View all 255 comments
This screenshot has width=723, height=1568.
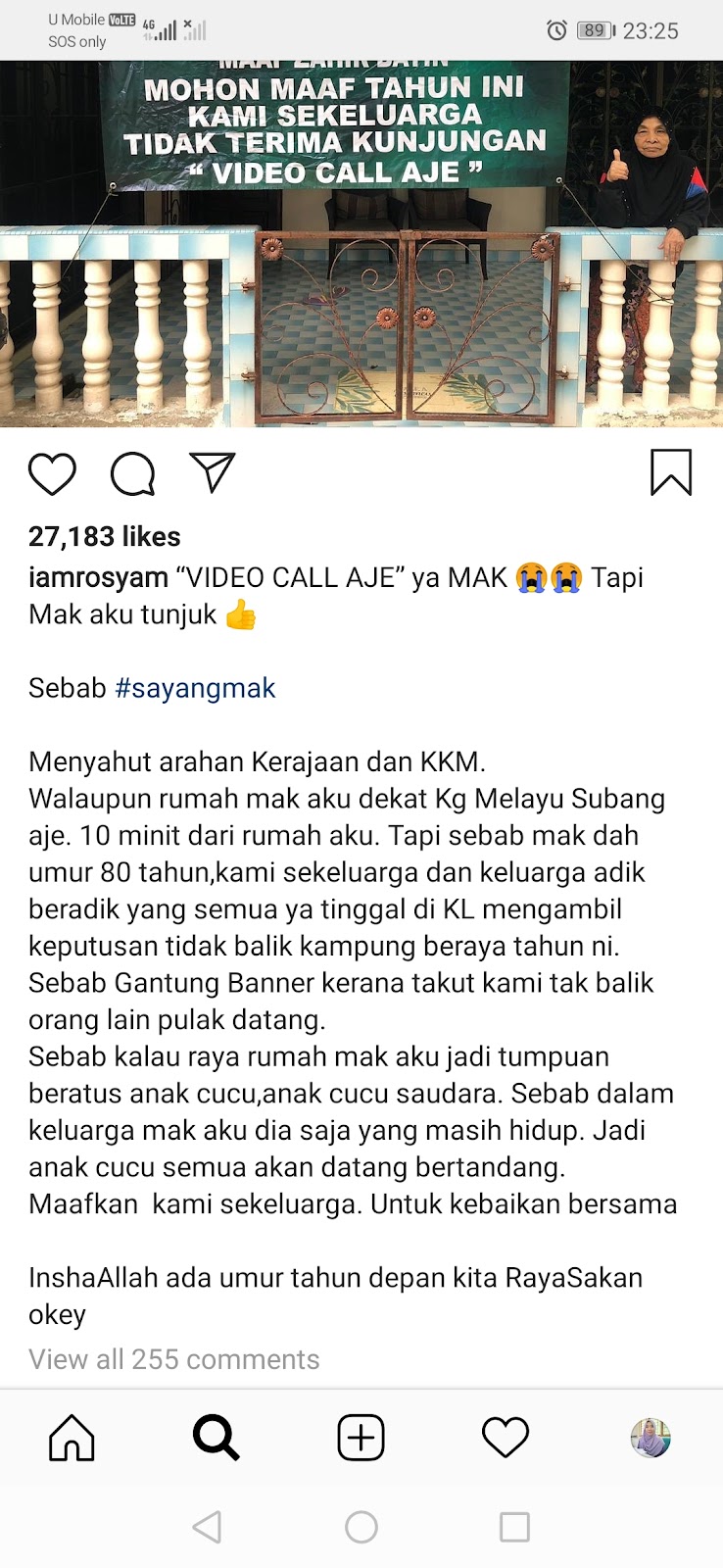[x=174, y=1359]
